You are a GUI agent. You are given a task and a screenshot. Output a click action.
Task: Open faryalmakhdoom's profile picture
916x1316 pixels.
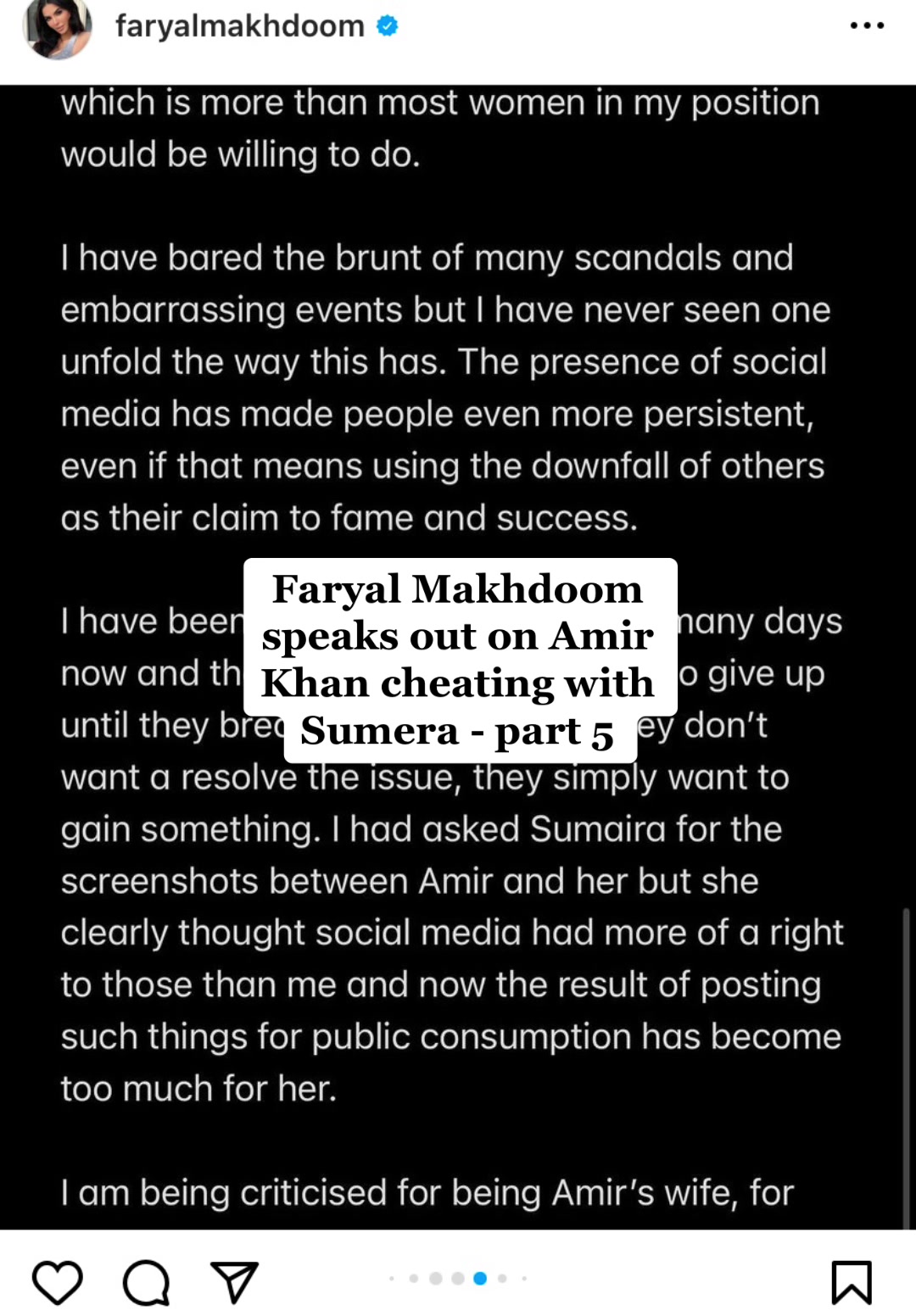point(56,27)
